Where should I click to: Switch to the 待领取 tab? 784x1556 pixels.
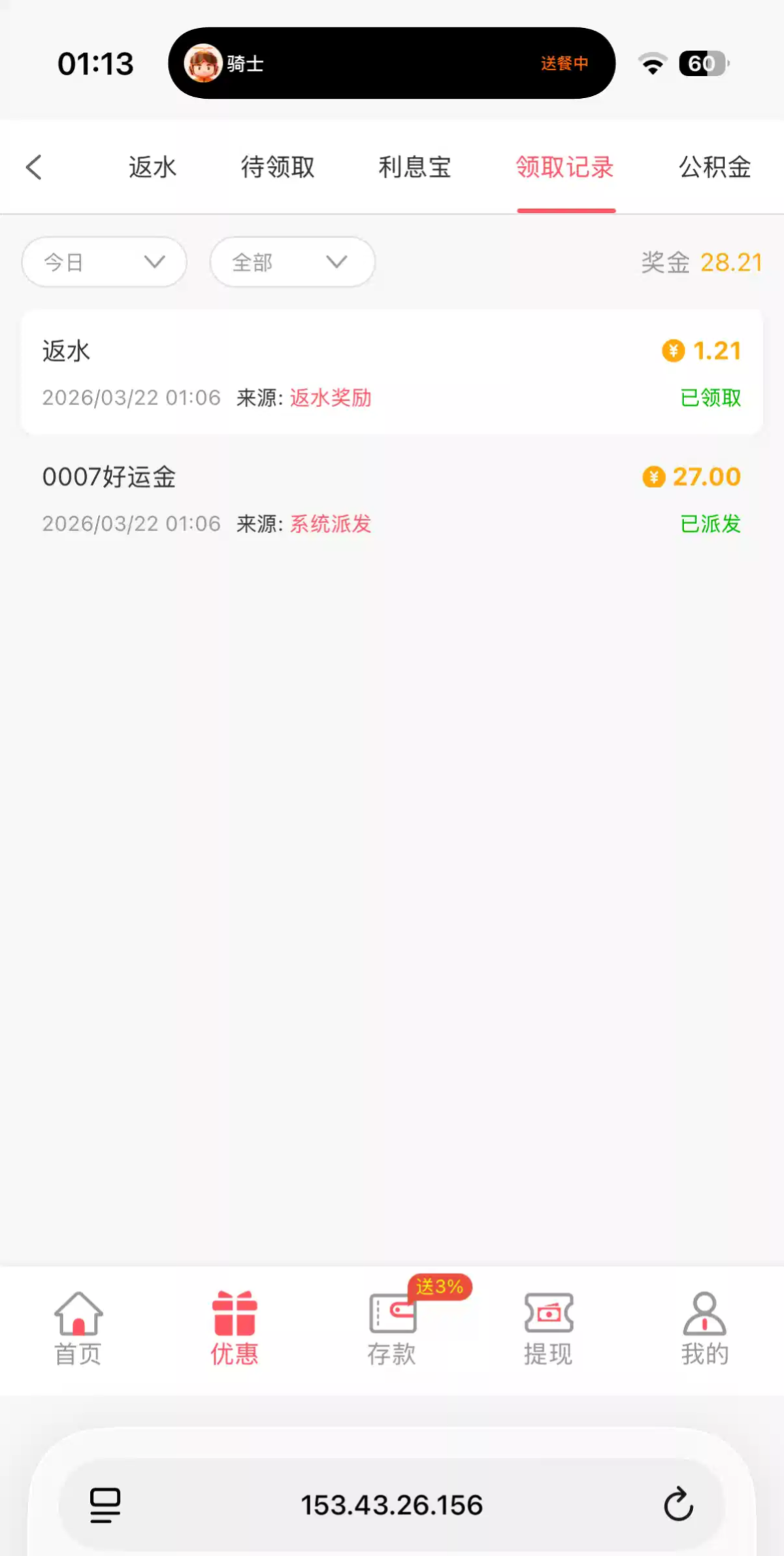(x=278, y=167)
